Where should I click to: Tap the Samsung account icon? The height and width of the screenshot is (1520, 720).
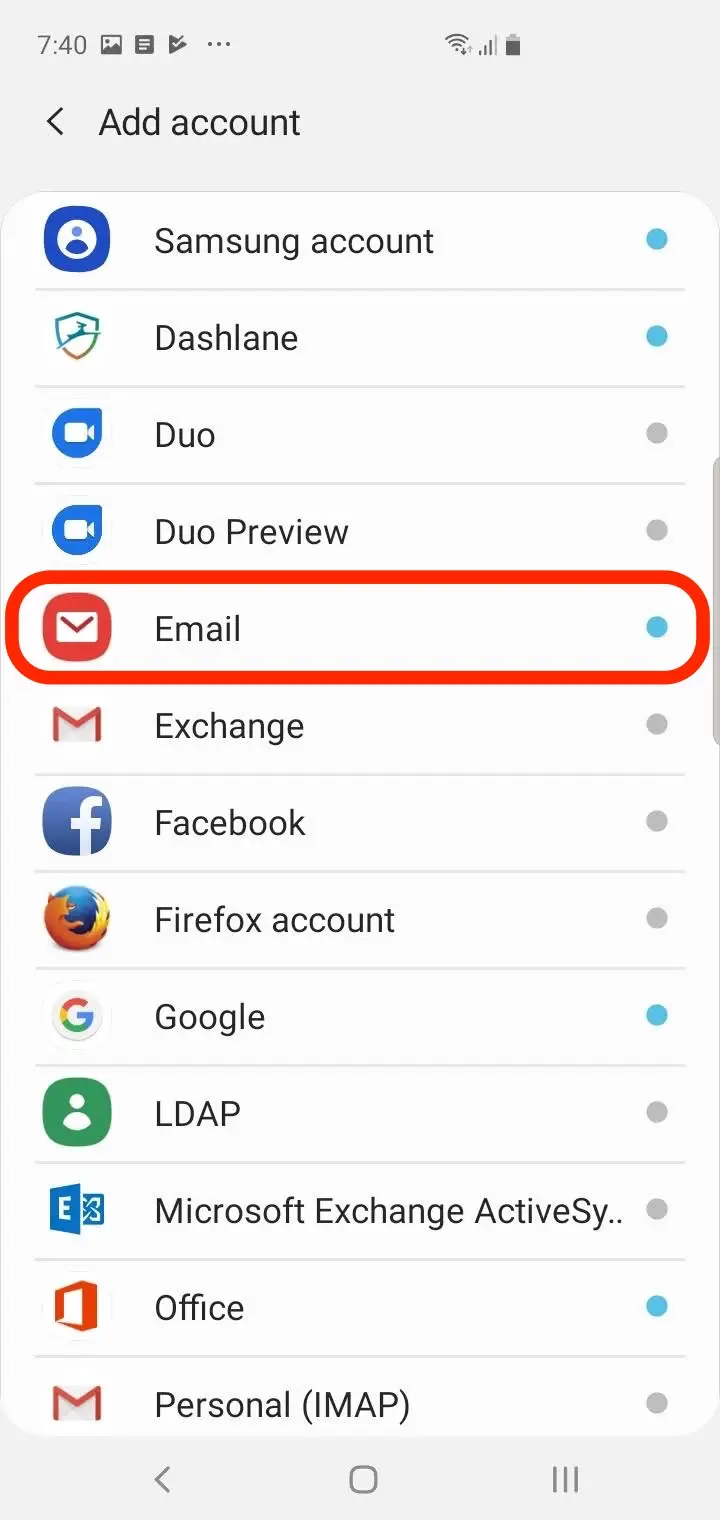77,240
